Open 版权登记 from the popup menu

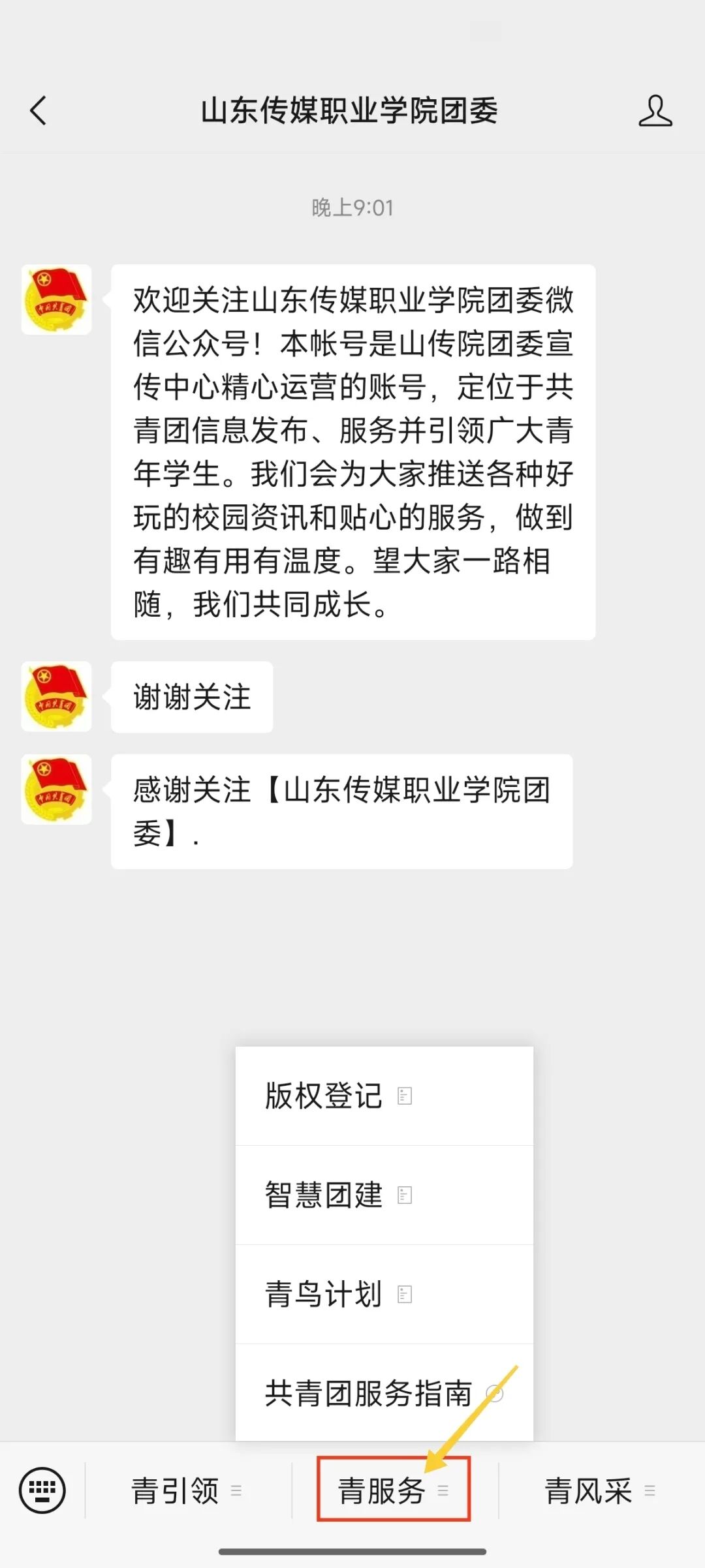click(x=384, y=1096)
